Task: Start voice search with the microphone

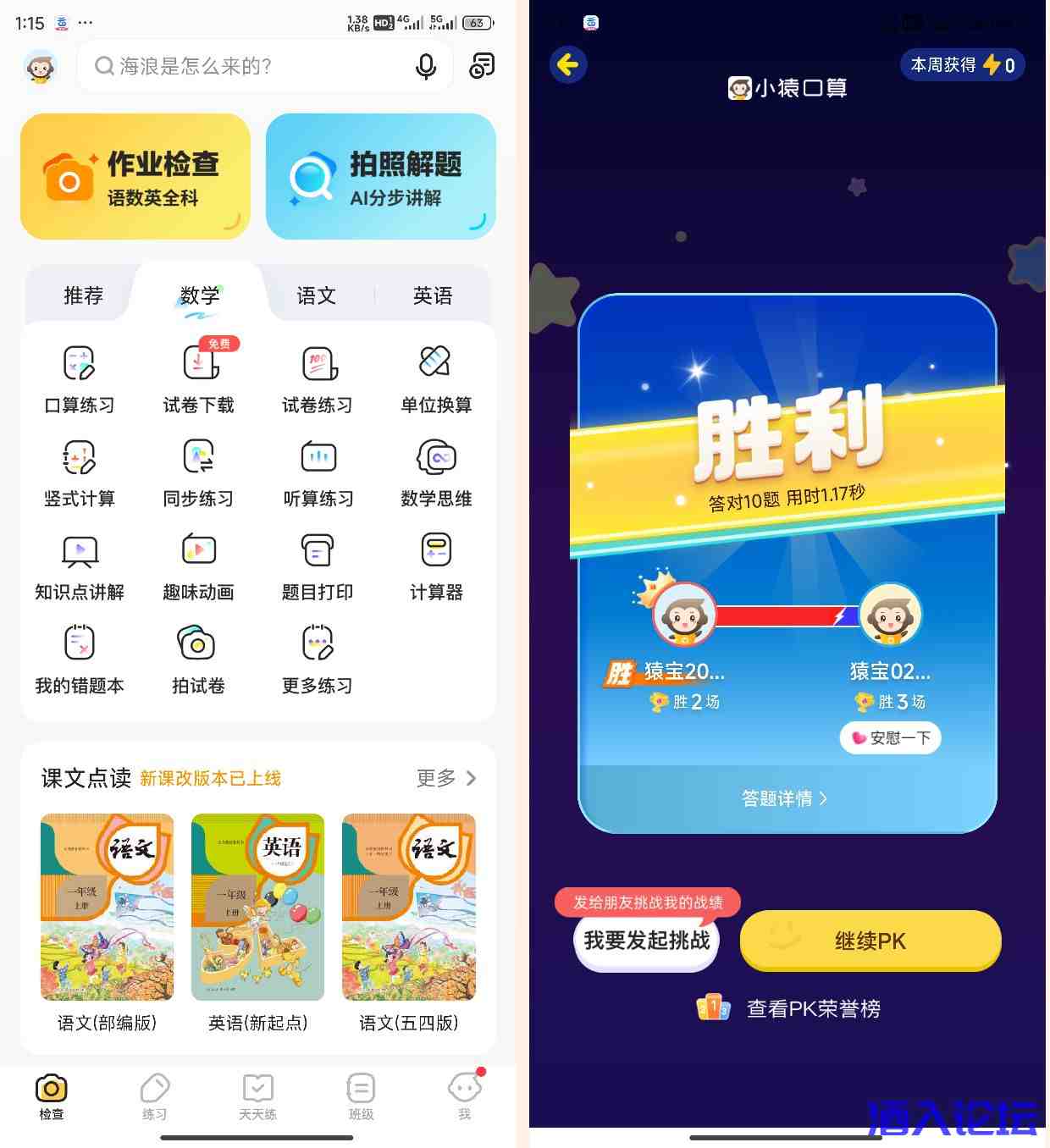Action: pyautogui.click(x=426, y=66)
